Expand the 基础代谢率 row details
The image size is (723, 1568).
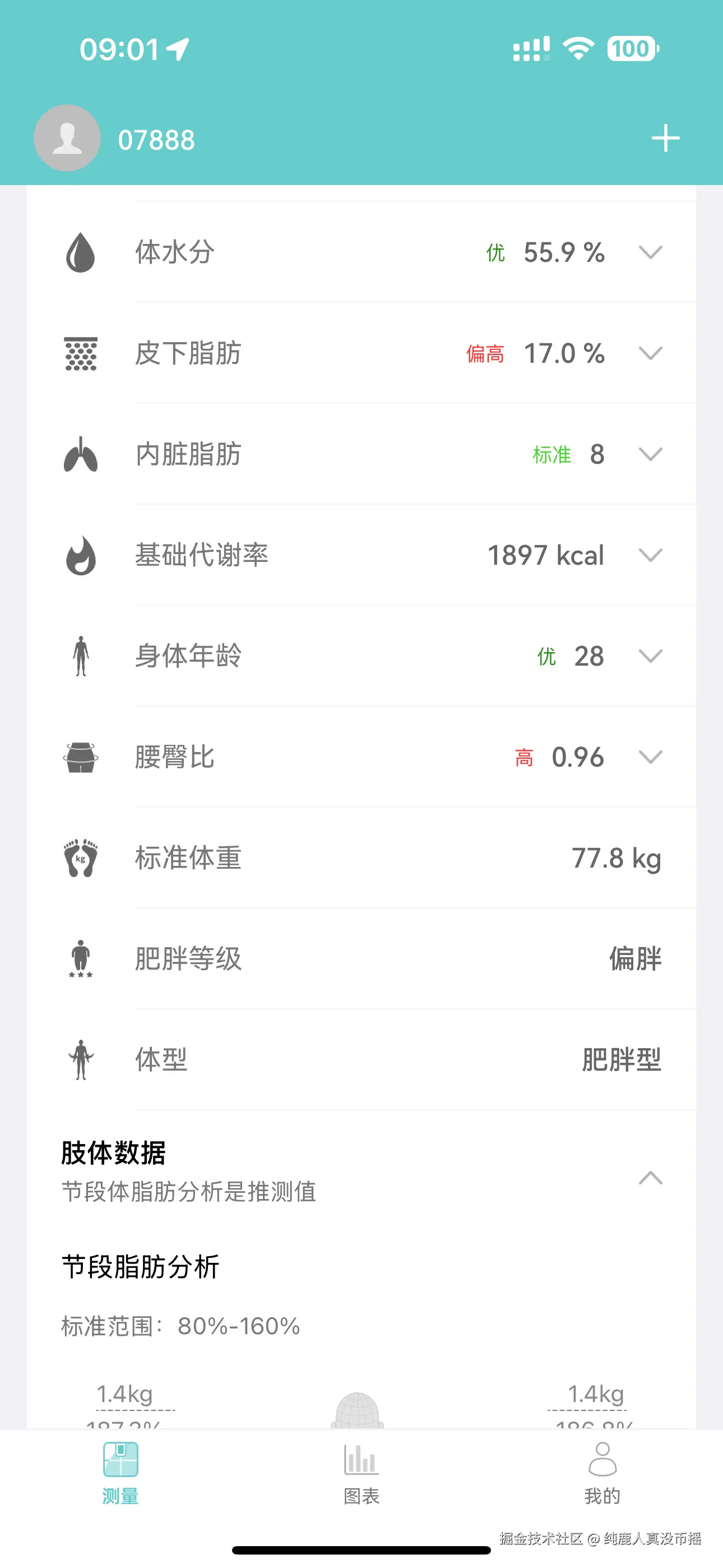pos(651,555)
